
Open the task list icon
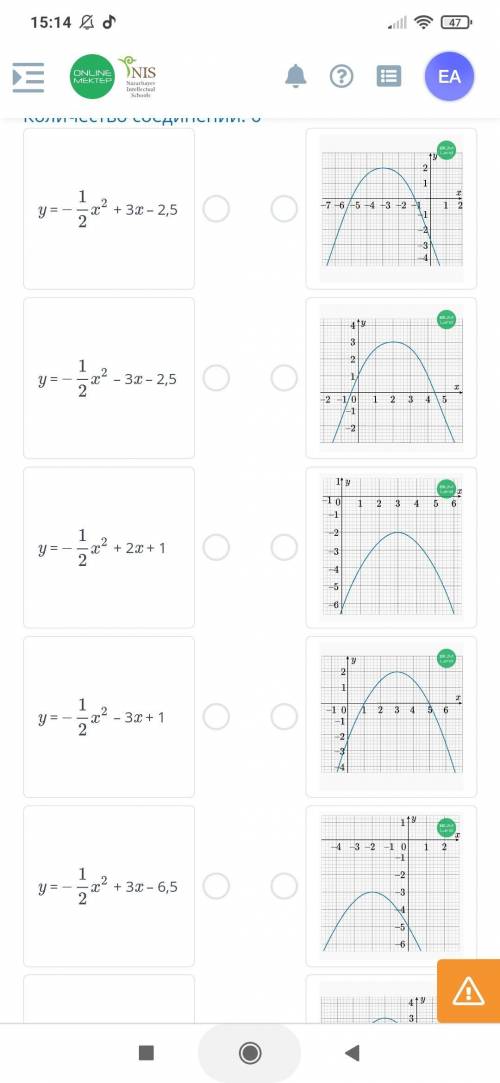[389, 77]
